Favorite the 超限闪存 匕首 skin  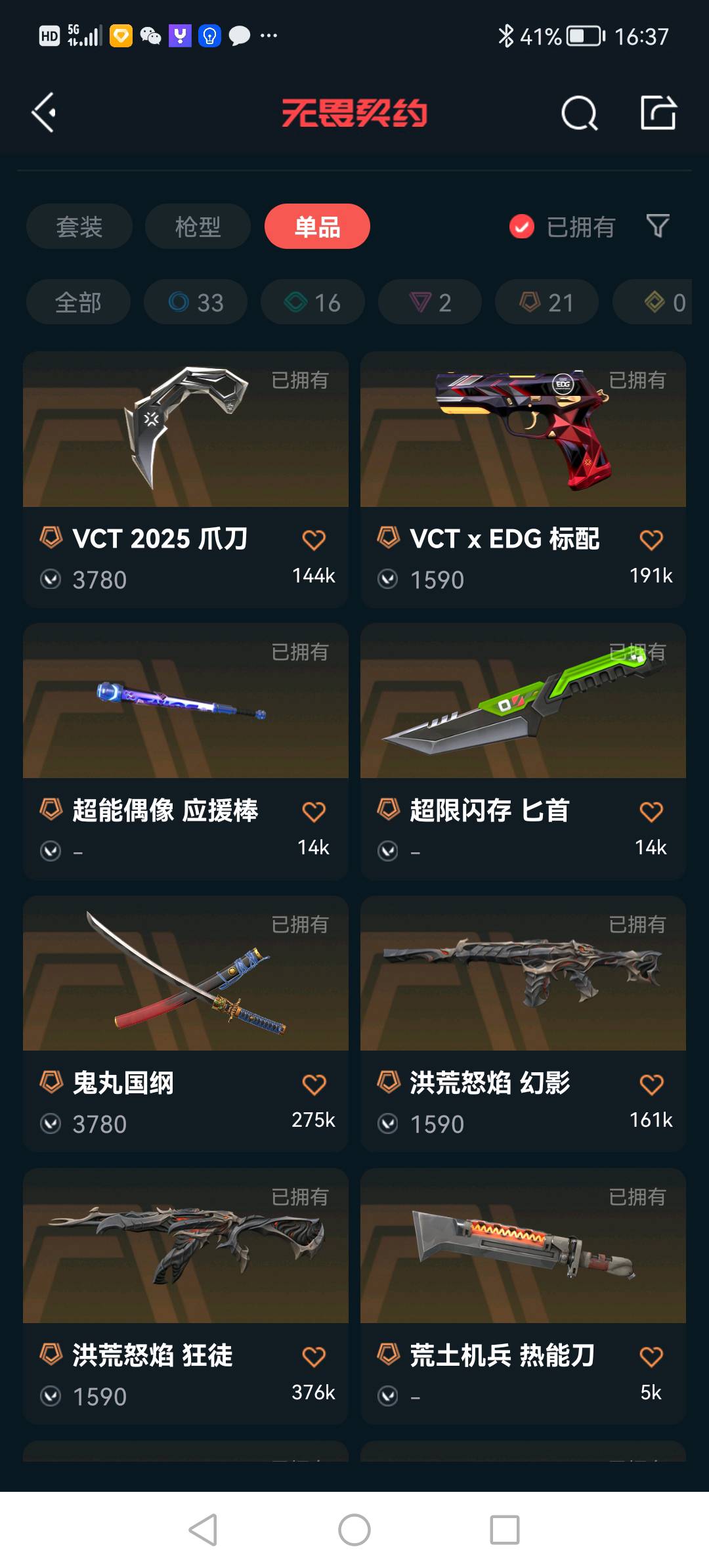[x=651, y=812]
